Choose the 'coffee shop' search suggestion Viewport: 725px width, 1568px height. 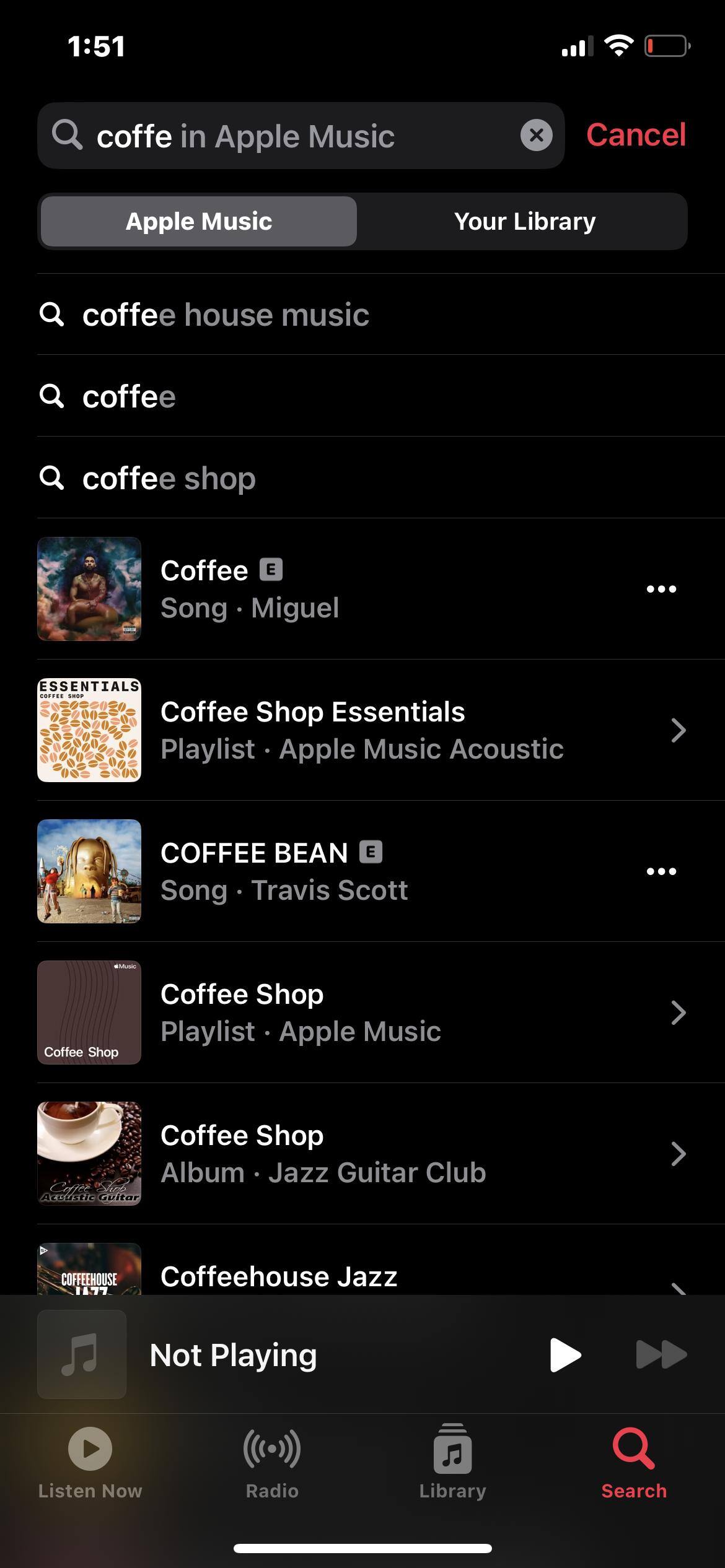(169, 478)
